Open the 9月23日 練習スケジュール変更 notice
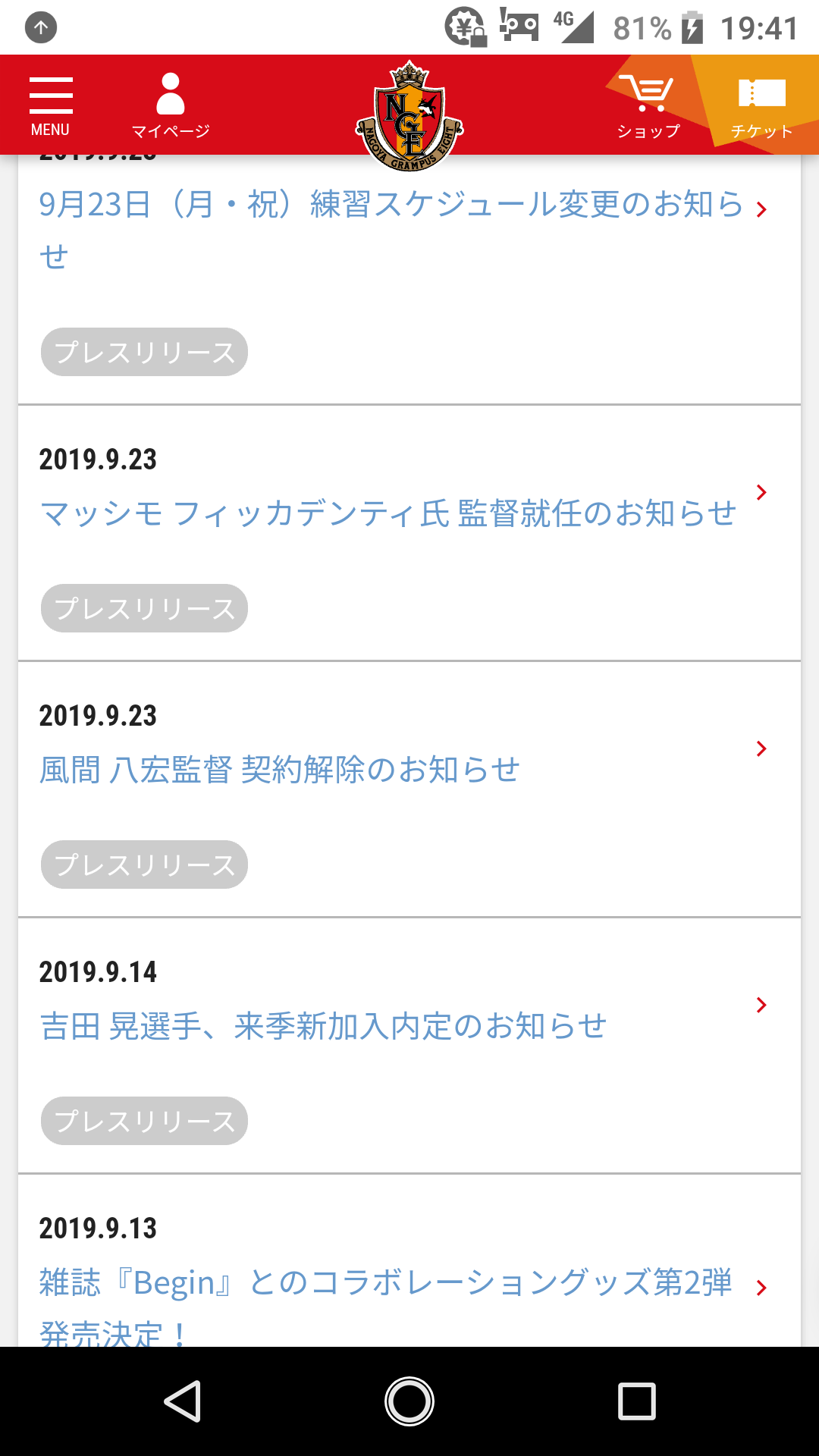Viewport: 819px width, 1456px height. [x=391, y=230]
